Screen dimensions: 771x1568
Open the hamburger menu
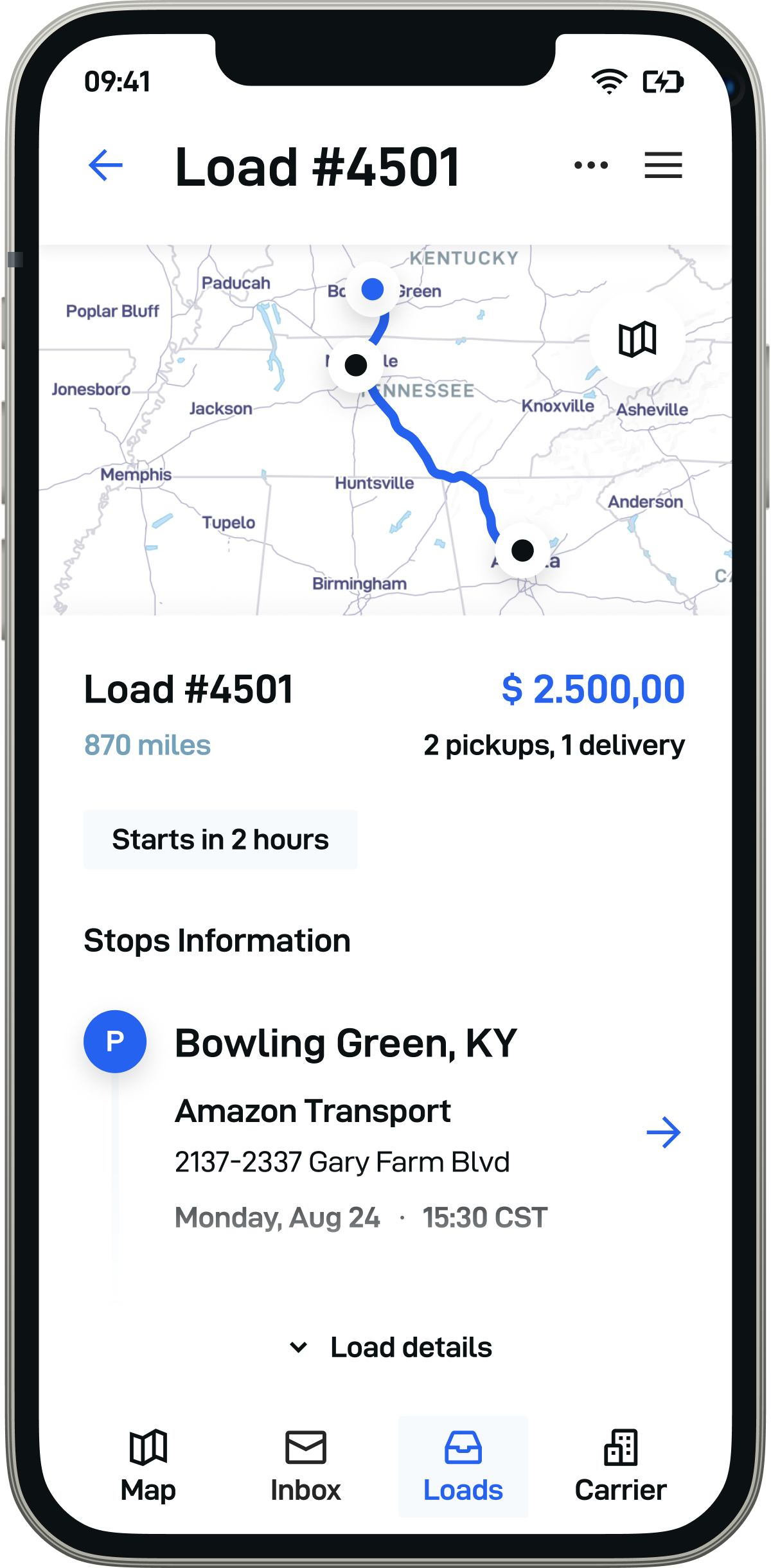tap(663, 165)
